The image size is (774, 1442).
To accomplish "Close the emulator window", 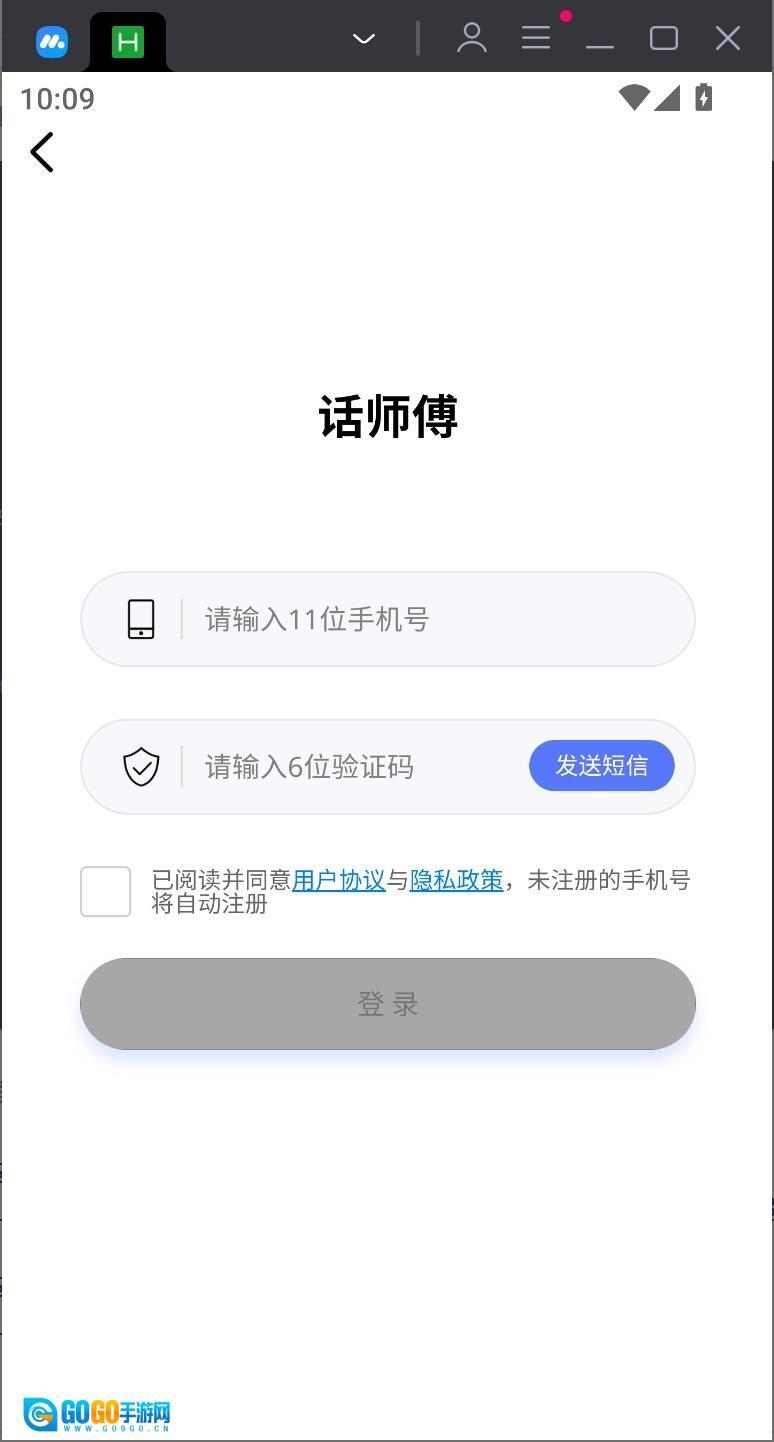I will click(728, 38).
